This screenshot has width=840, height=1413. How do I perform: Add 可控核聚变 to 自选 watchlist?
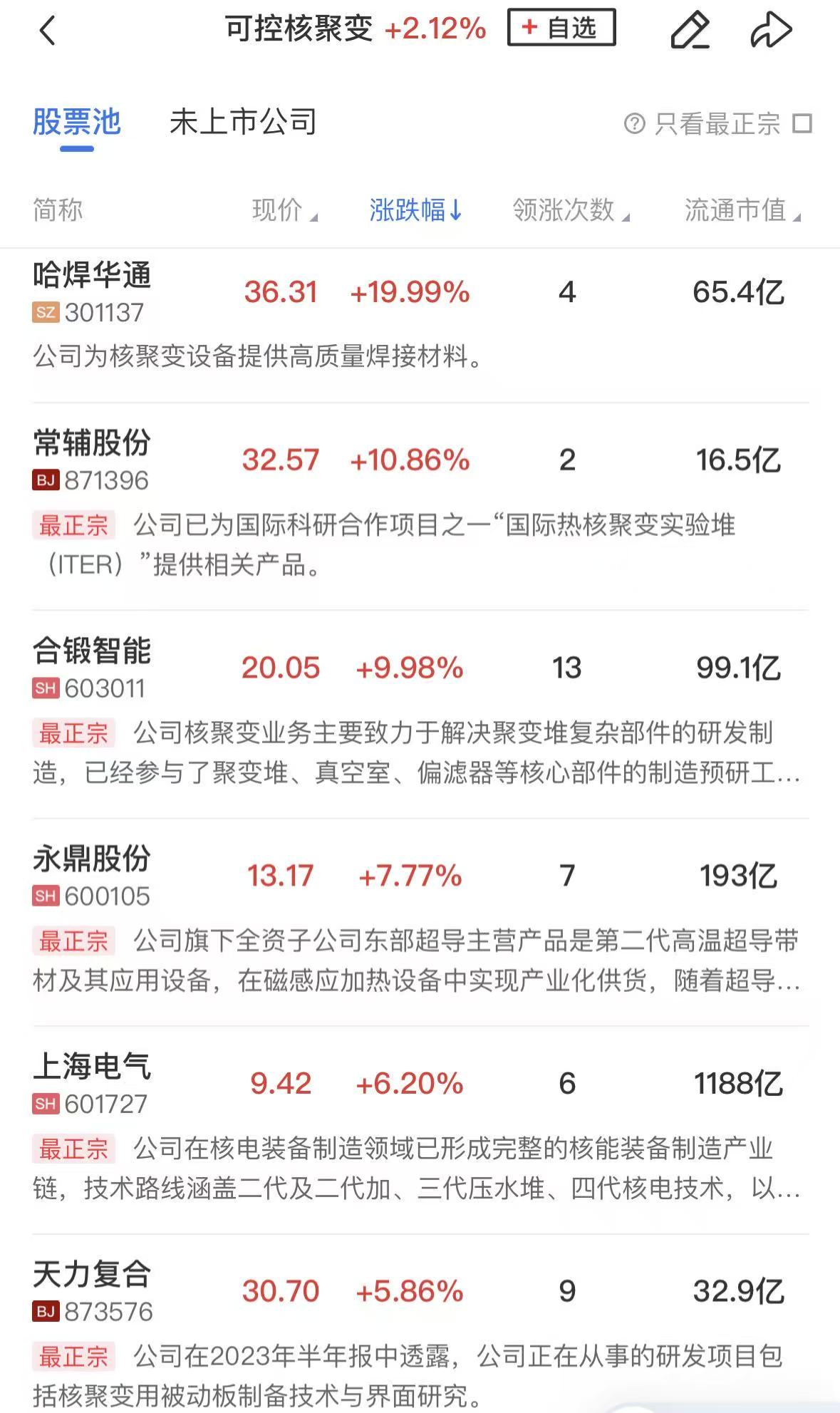561,28
